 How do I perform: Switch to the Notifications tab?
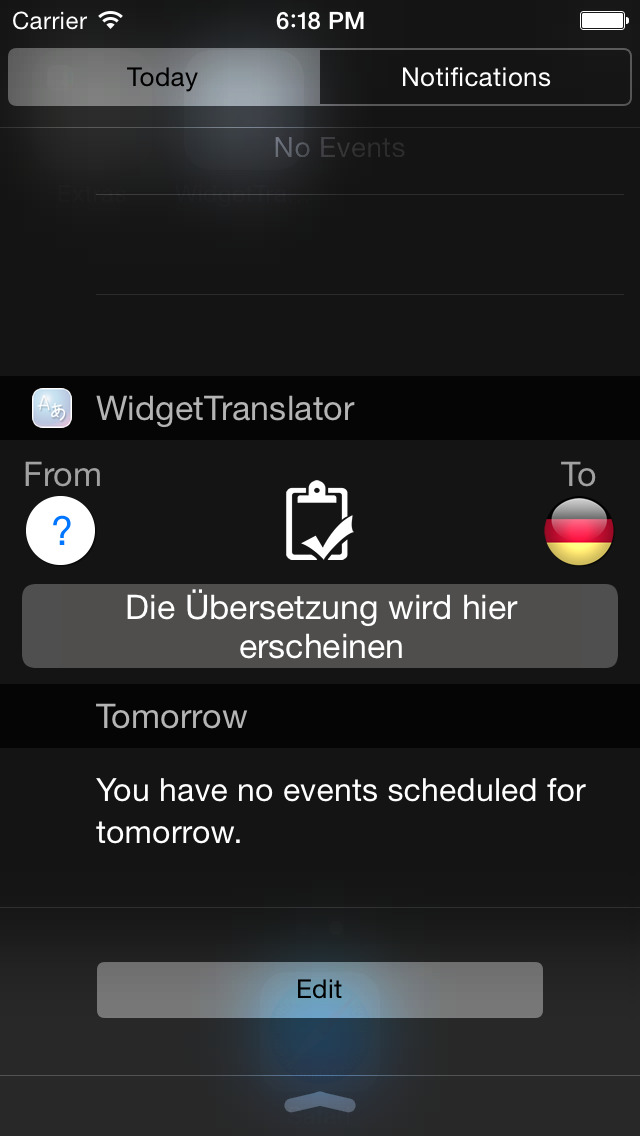pyautogui.click(x=475, y=78)
